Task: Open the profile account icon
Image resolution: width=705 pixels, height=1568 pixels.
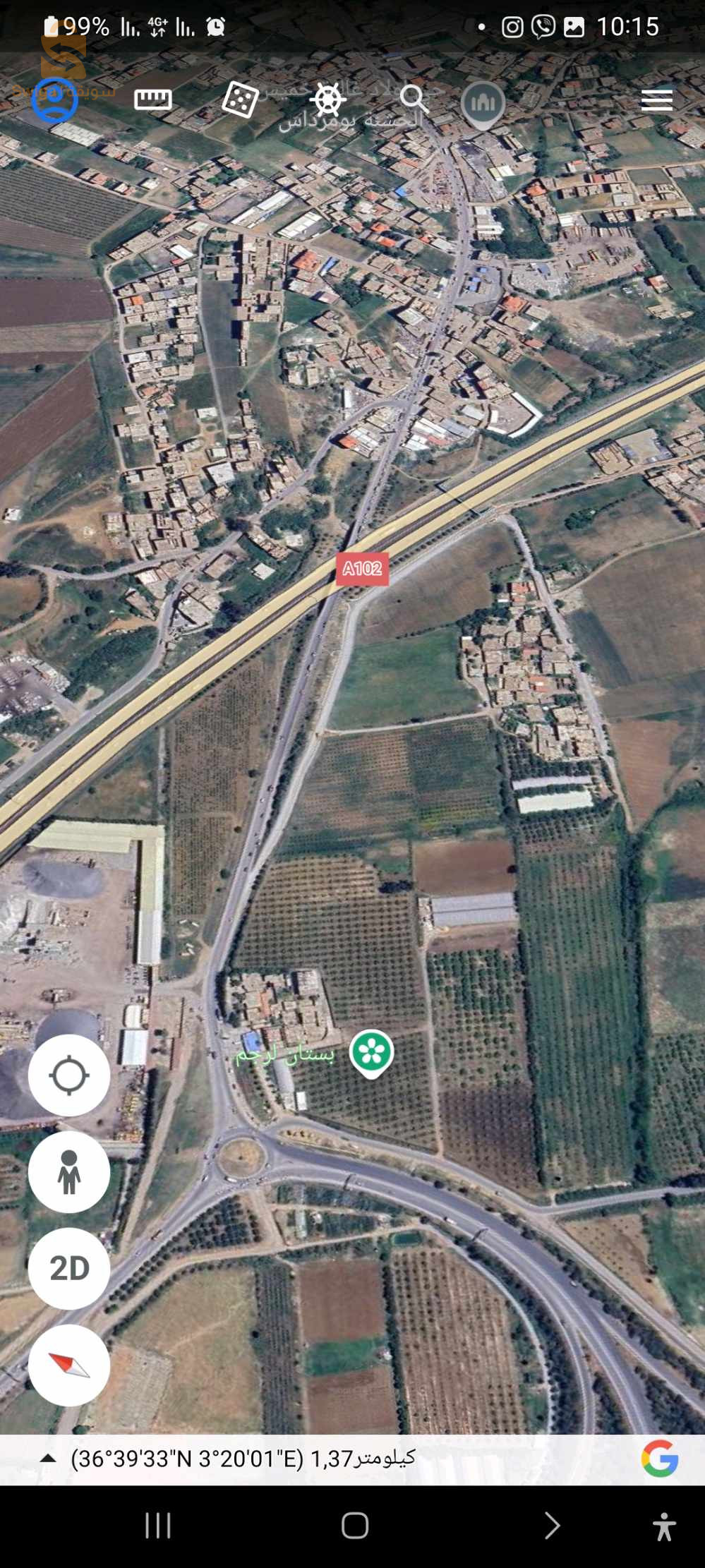Action: pos(54,100)
